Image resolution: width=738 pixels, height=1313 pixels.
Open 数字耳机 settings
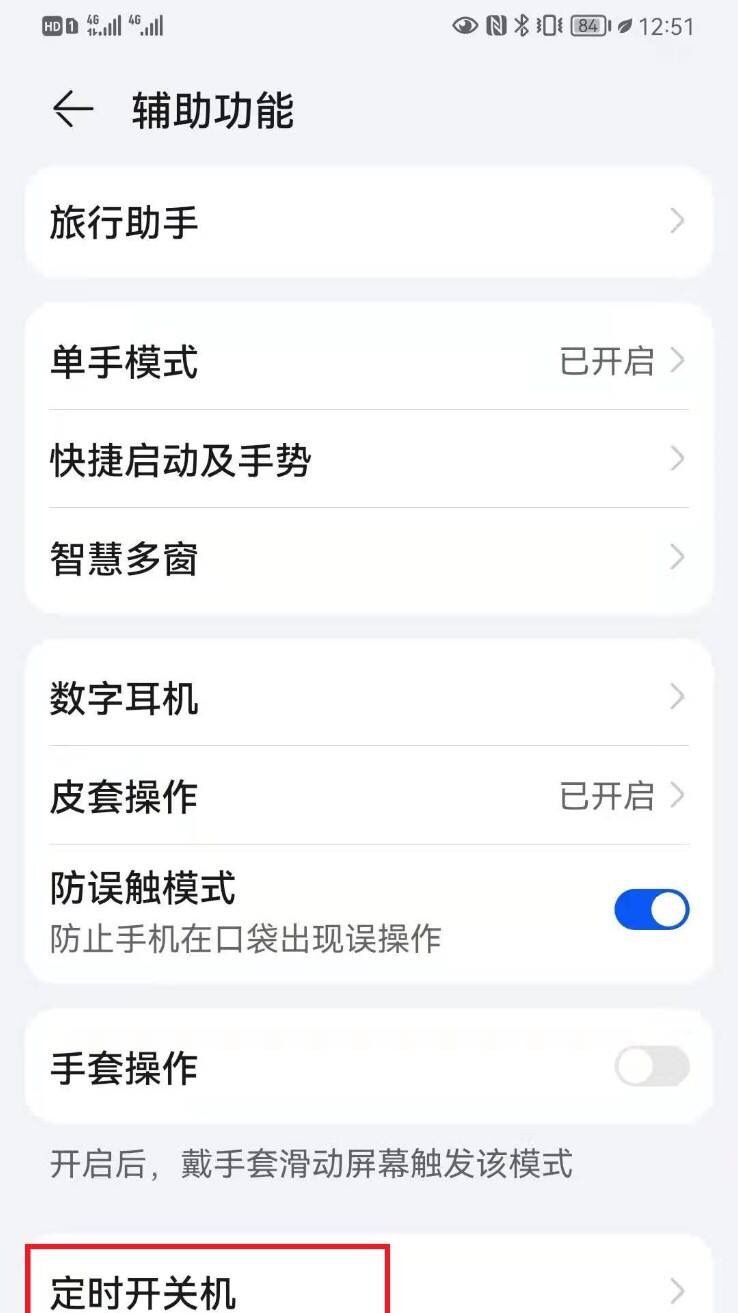tap(368, 697)
